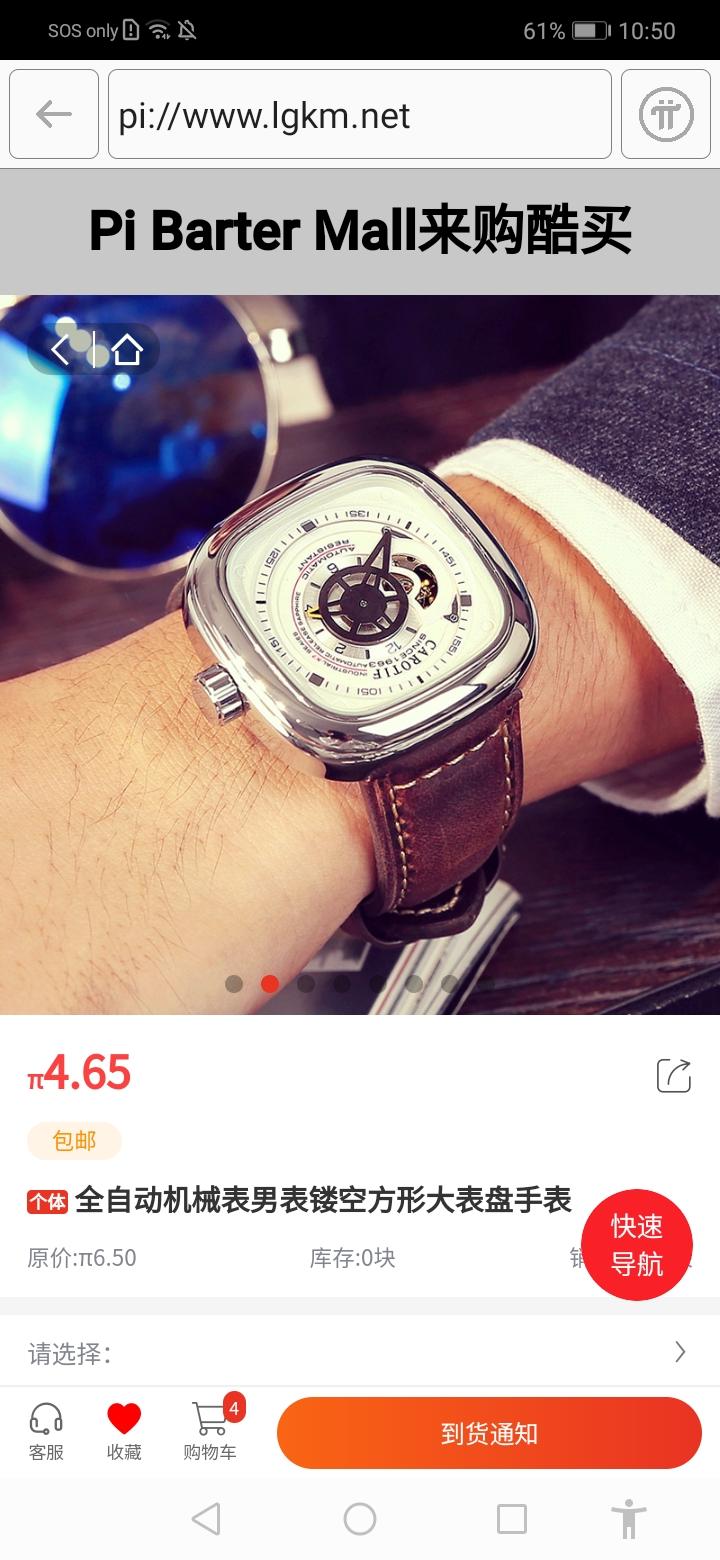Screen dimensions: 720x1560
Task: Toggle the 收藏 favorite heart
Action: [124, 1431]
